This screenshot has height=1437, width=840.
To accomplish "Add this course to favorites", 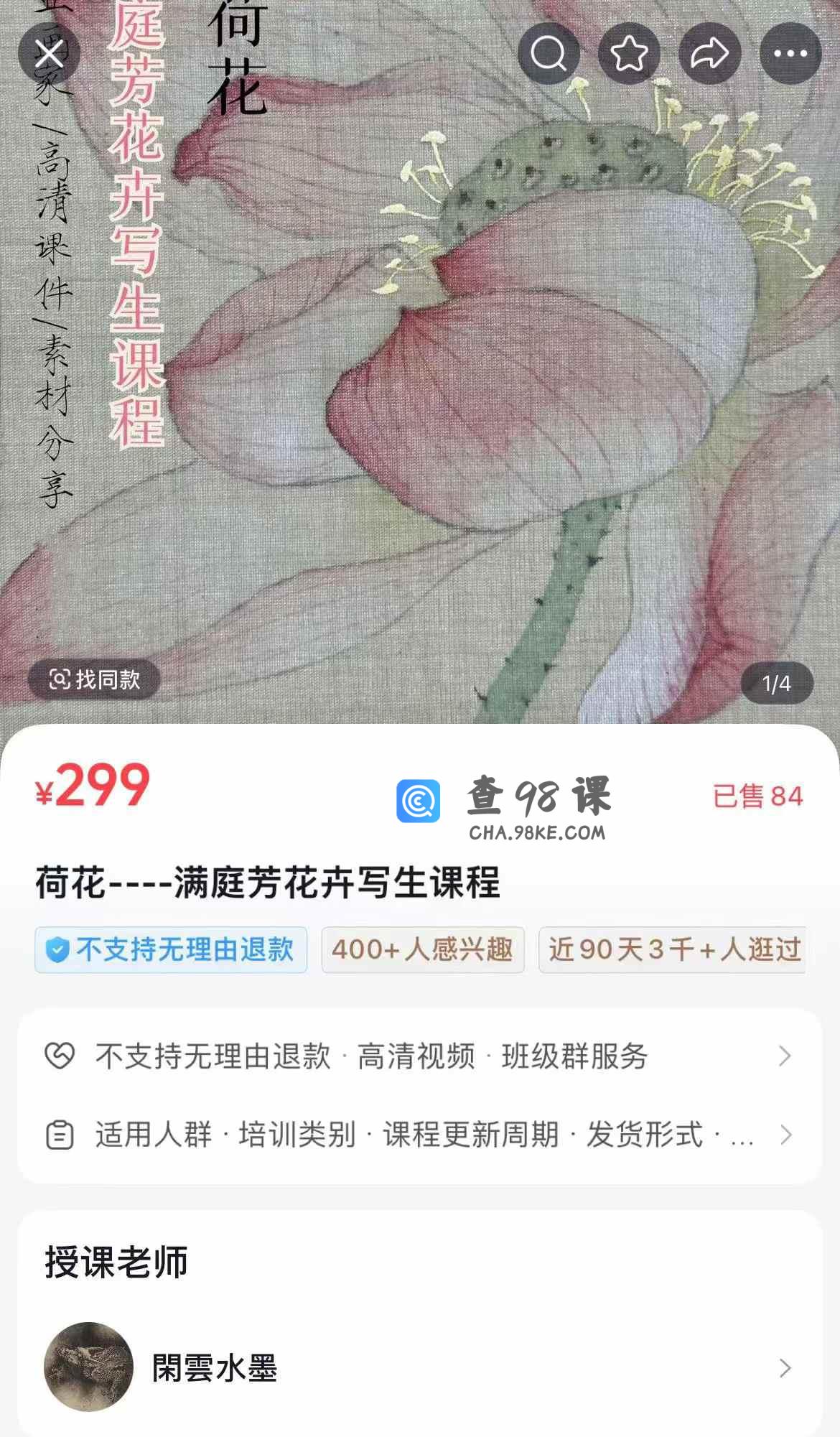I will pyautogui.click(x=629, y=54).
